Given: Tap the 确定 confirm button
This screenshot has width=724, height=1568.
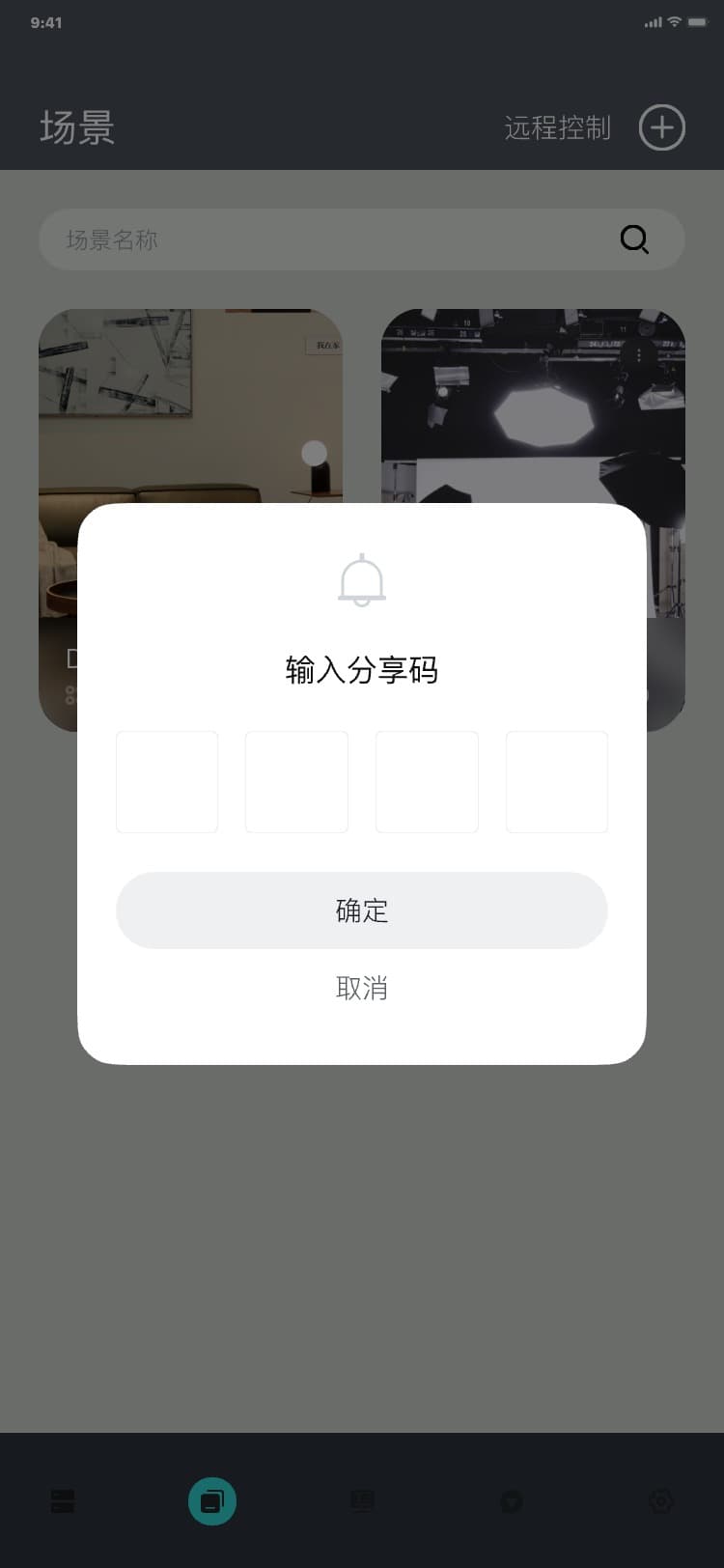Looking at the screenshot, I should 361,910.
